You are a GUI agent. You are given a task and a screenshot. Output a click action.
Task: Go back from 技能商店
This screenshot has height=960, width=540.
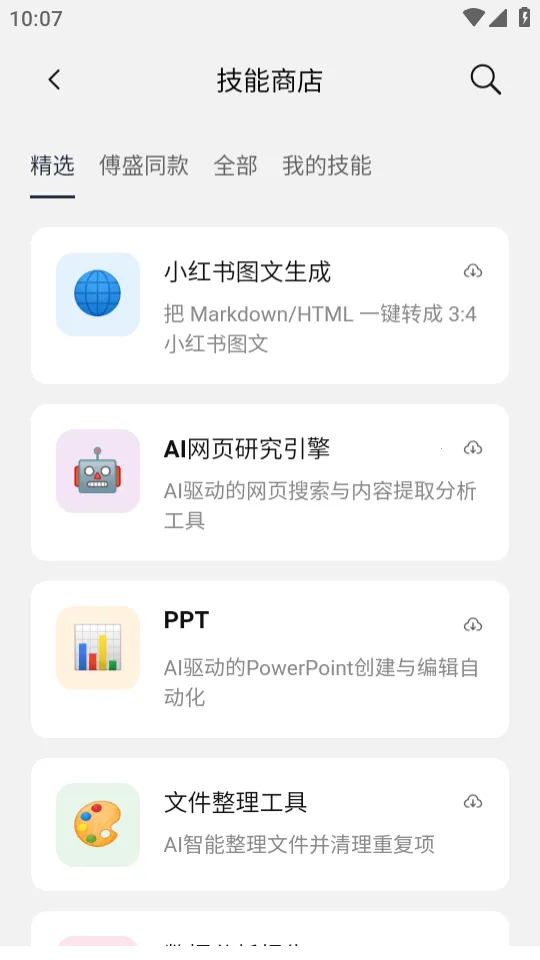(x=54, y=80)
